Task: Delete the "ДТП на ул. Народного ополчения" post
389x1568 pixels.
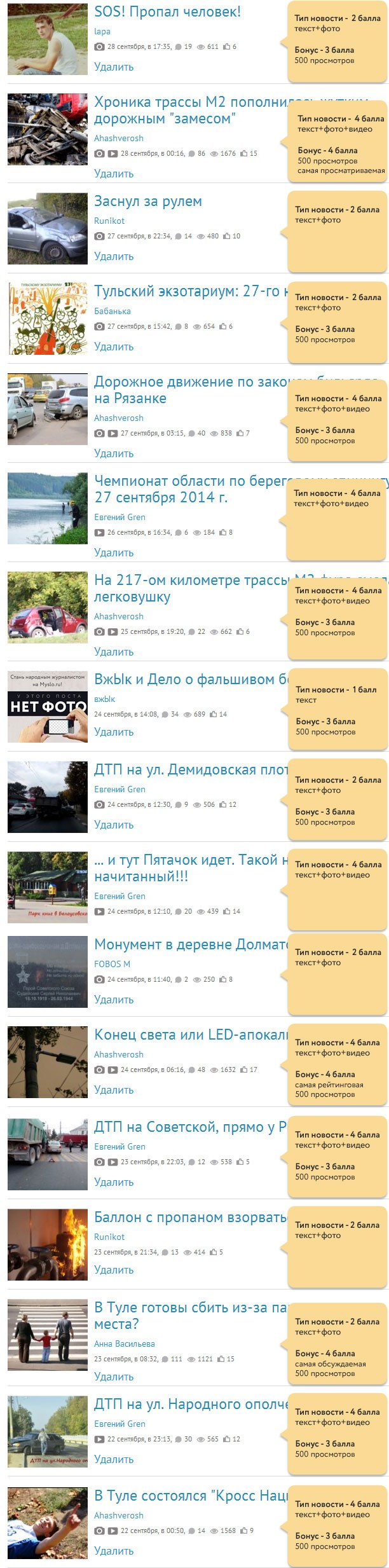Action: [x=114, y=1459]
